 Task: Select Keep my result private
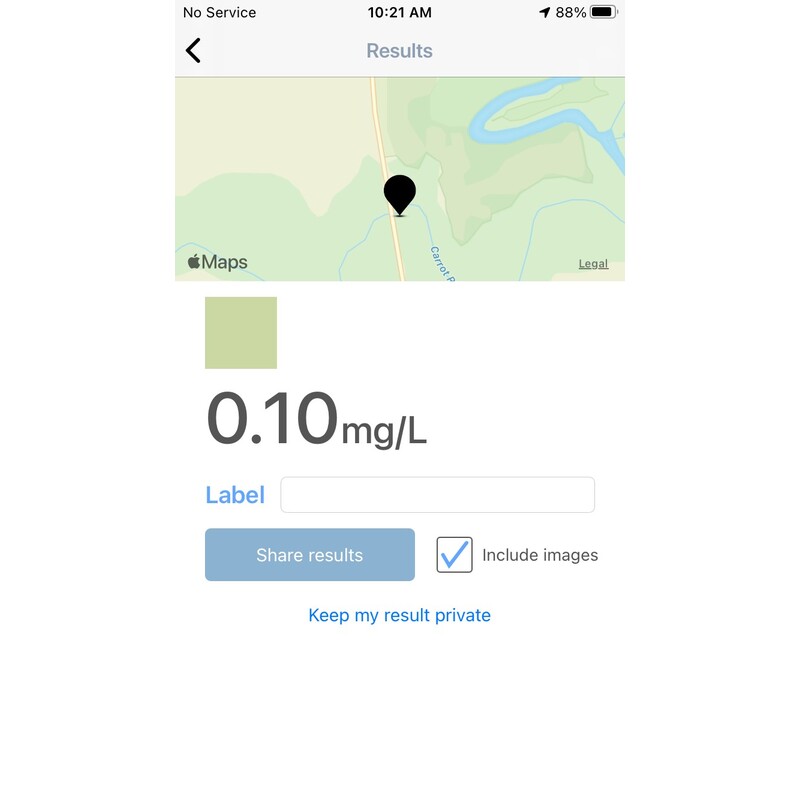pos(399,615)
